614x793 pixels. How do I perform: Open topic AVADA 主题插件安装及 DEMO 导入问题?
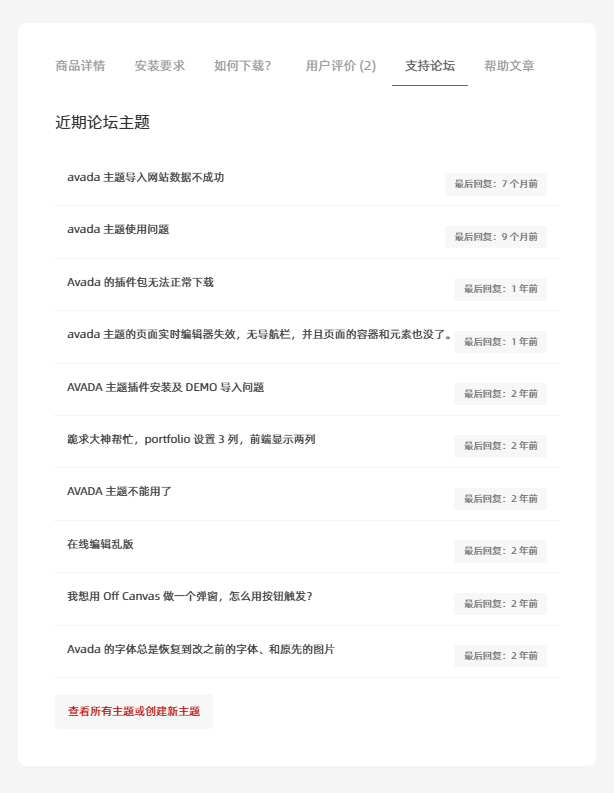[x=165, y=387]
